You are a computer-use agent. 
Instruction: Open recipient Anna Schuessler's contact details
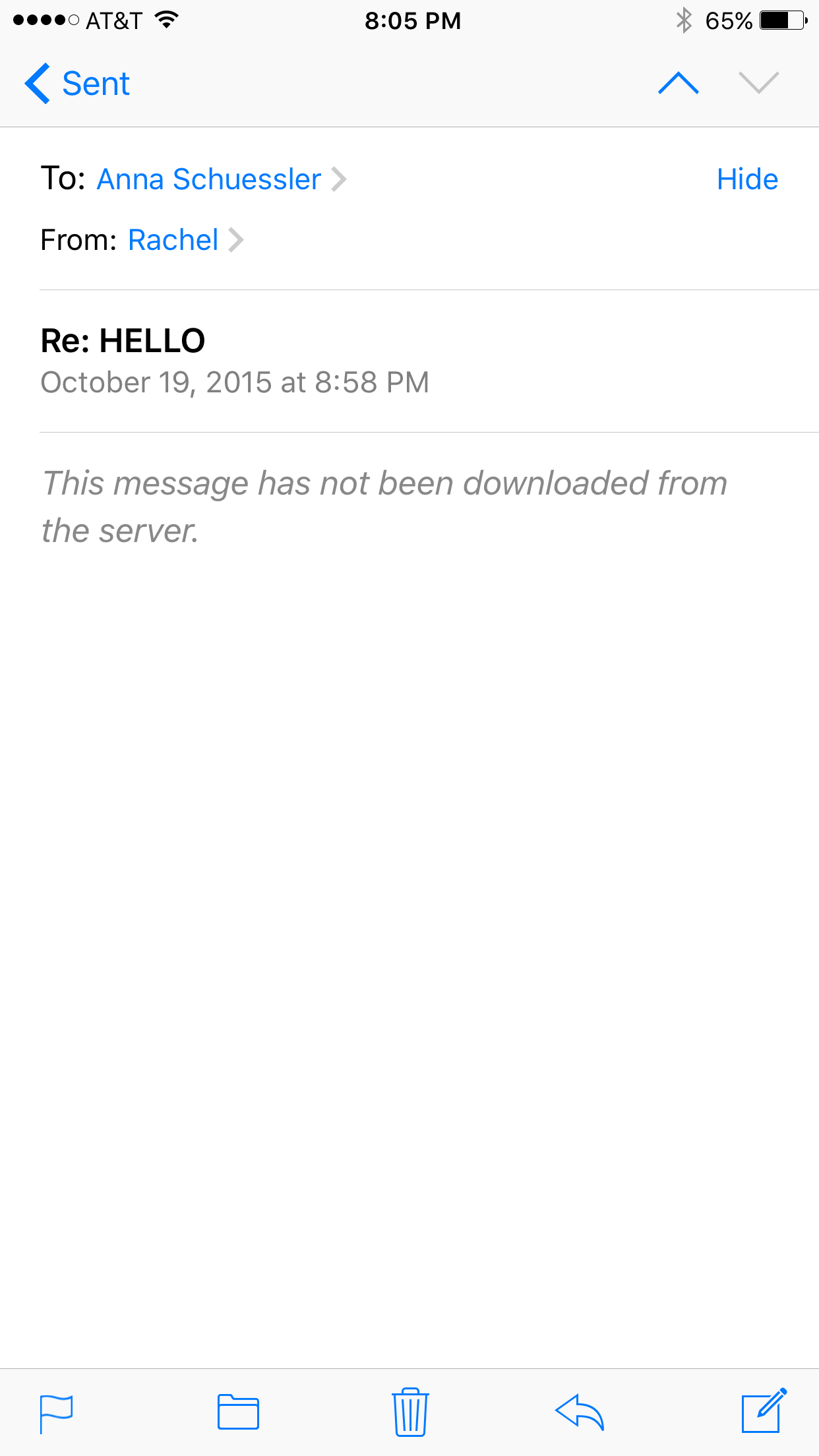(x=209, y=179)
